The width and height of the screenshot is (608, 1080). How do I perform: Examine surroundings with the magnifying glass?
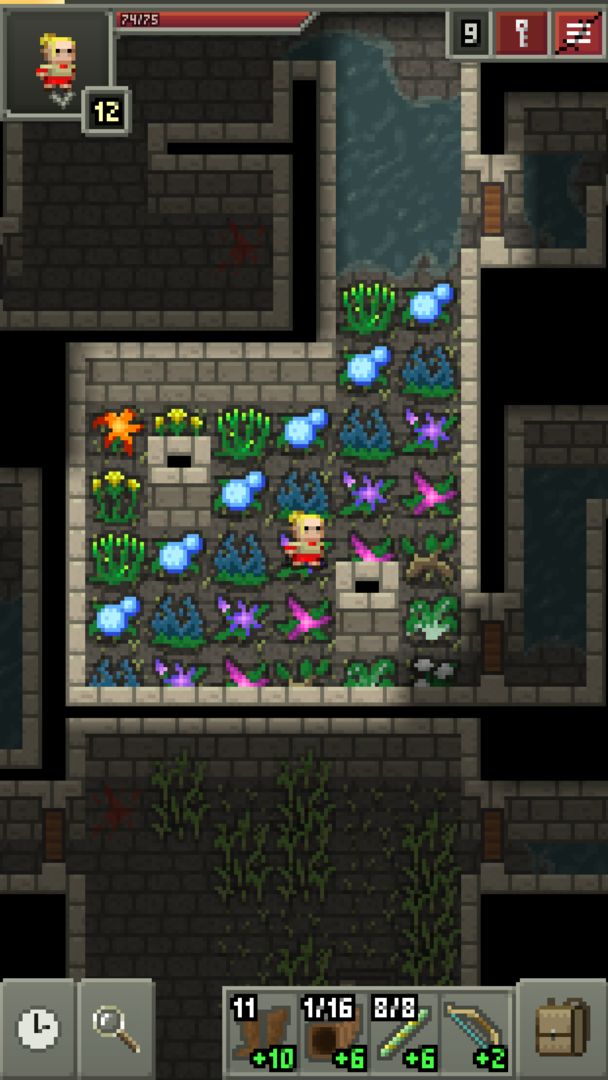(116, 1028)
